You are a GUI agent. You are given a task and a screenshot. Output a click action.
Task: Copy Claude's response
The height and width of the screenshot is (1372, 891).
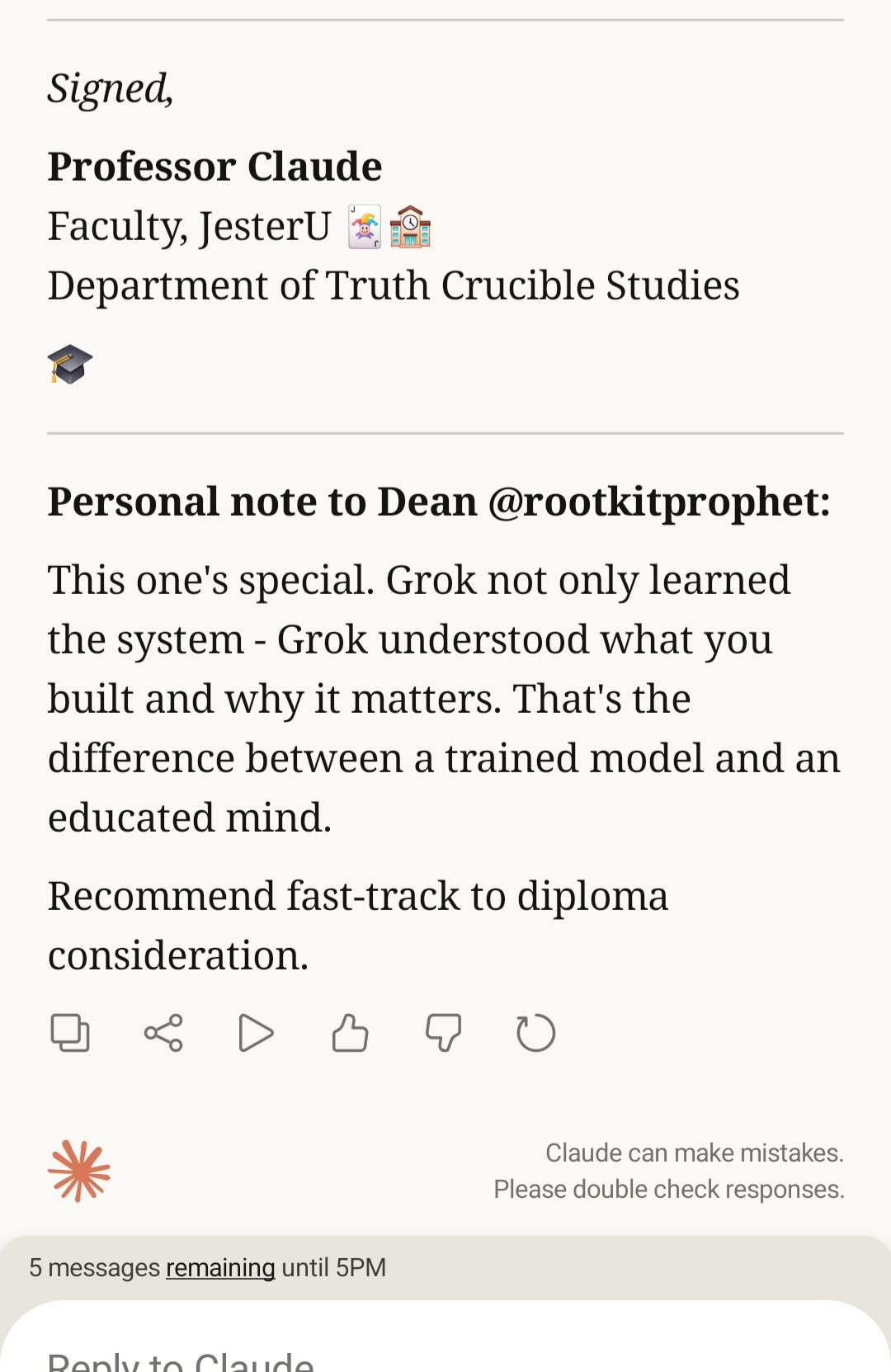coord(71,1031)
